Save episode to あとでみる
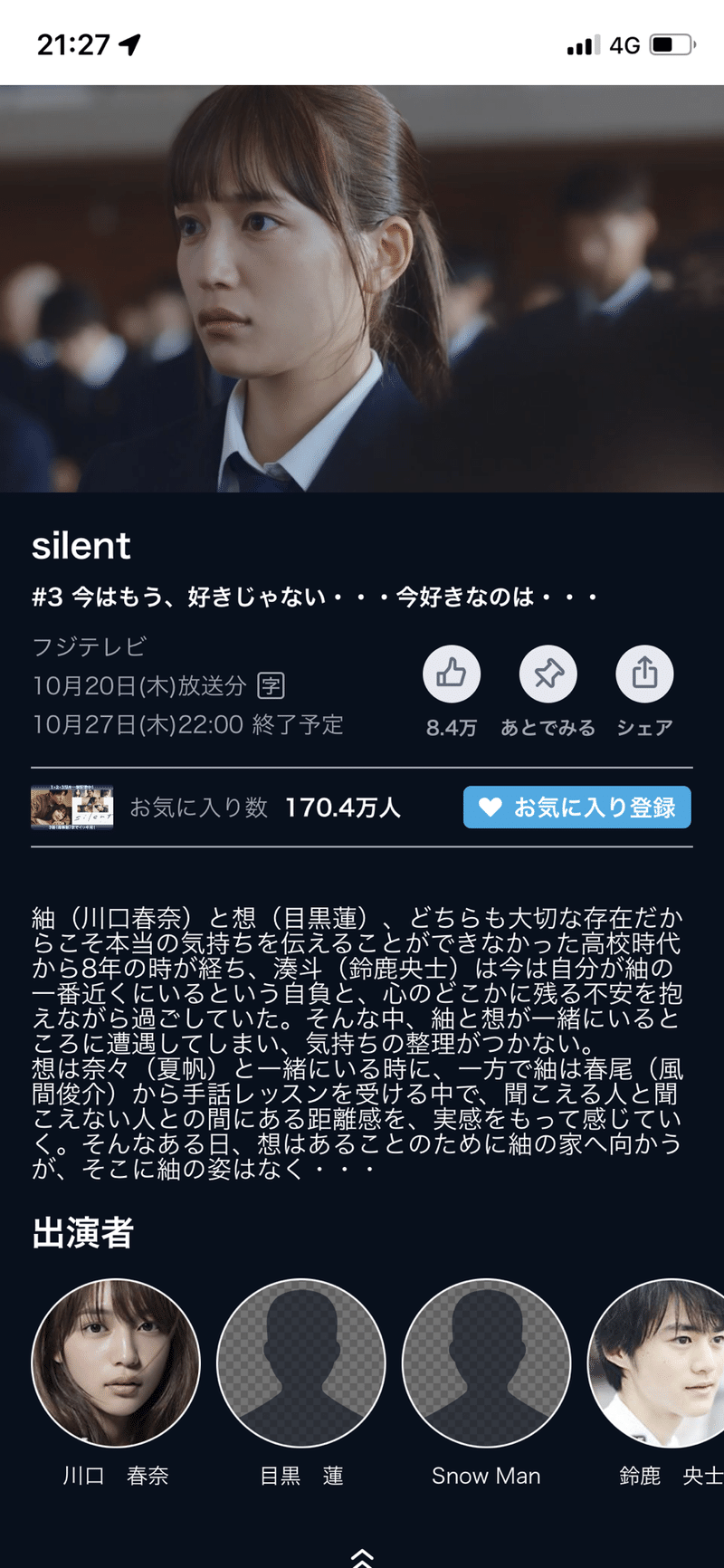 (x=548, y=674)
